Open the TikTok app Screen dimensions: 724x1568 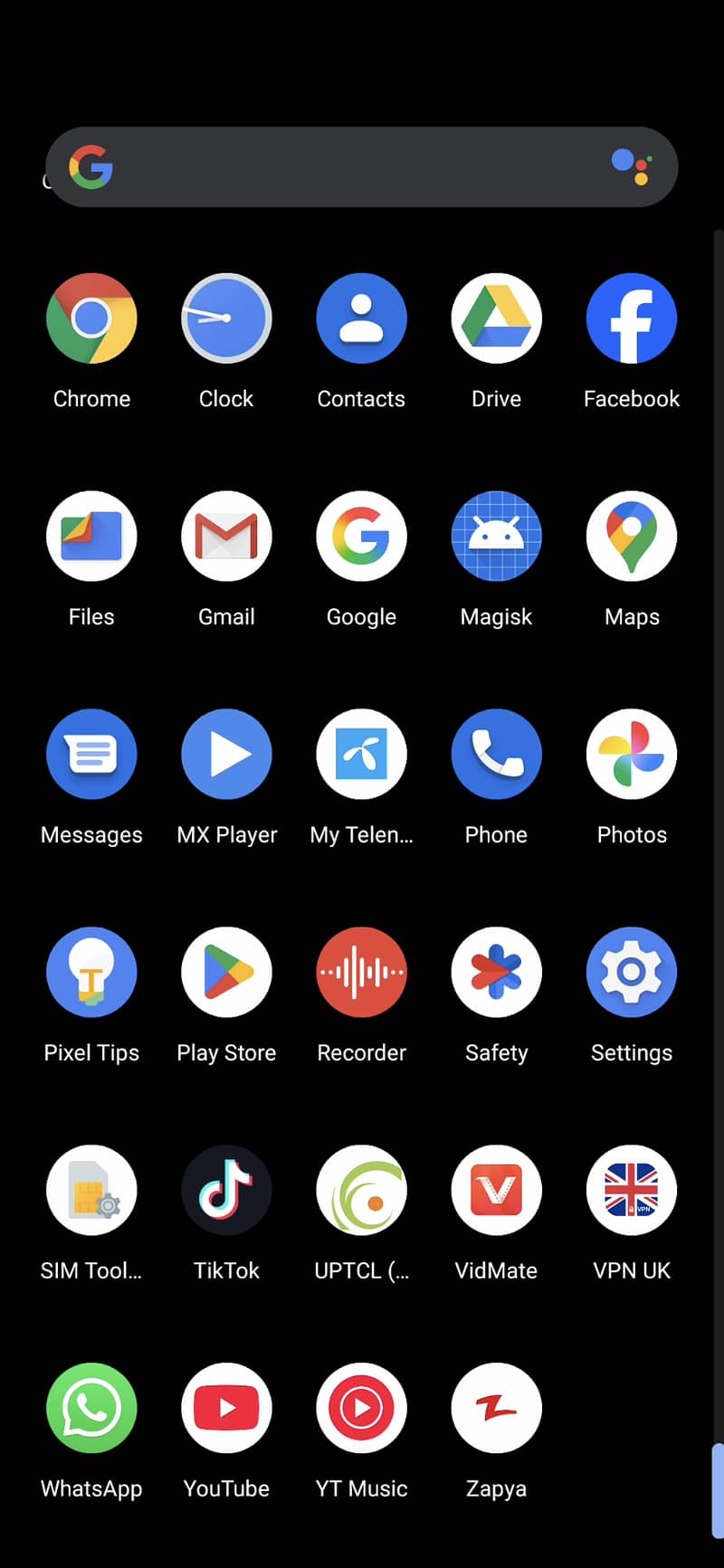226,1190
